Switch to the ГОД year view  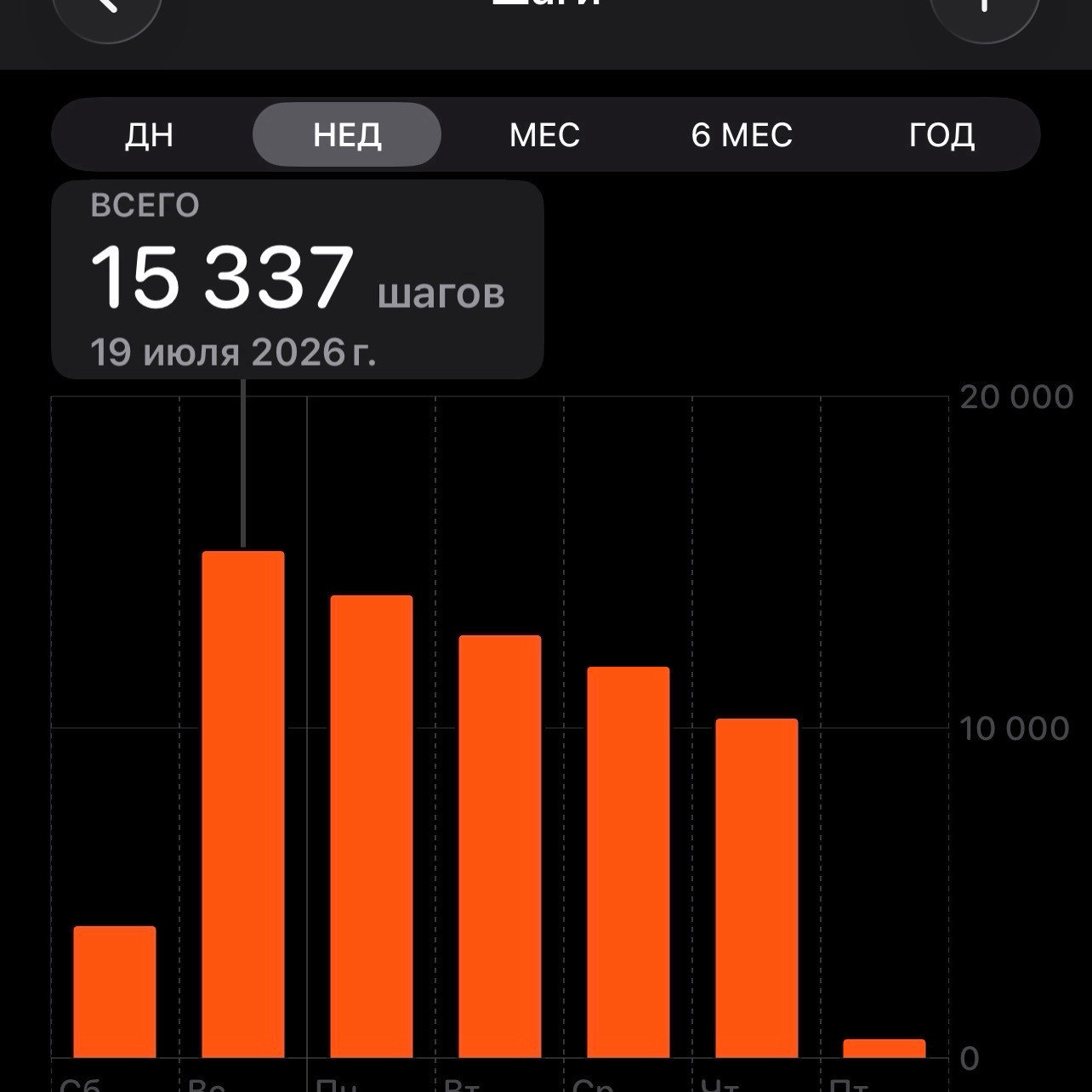(x=941, y=135)
